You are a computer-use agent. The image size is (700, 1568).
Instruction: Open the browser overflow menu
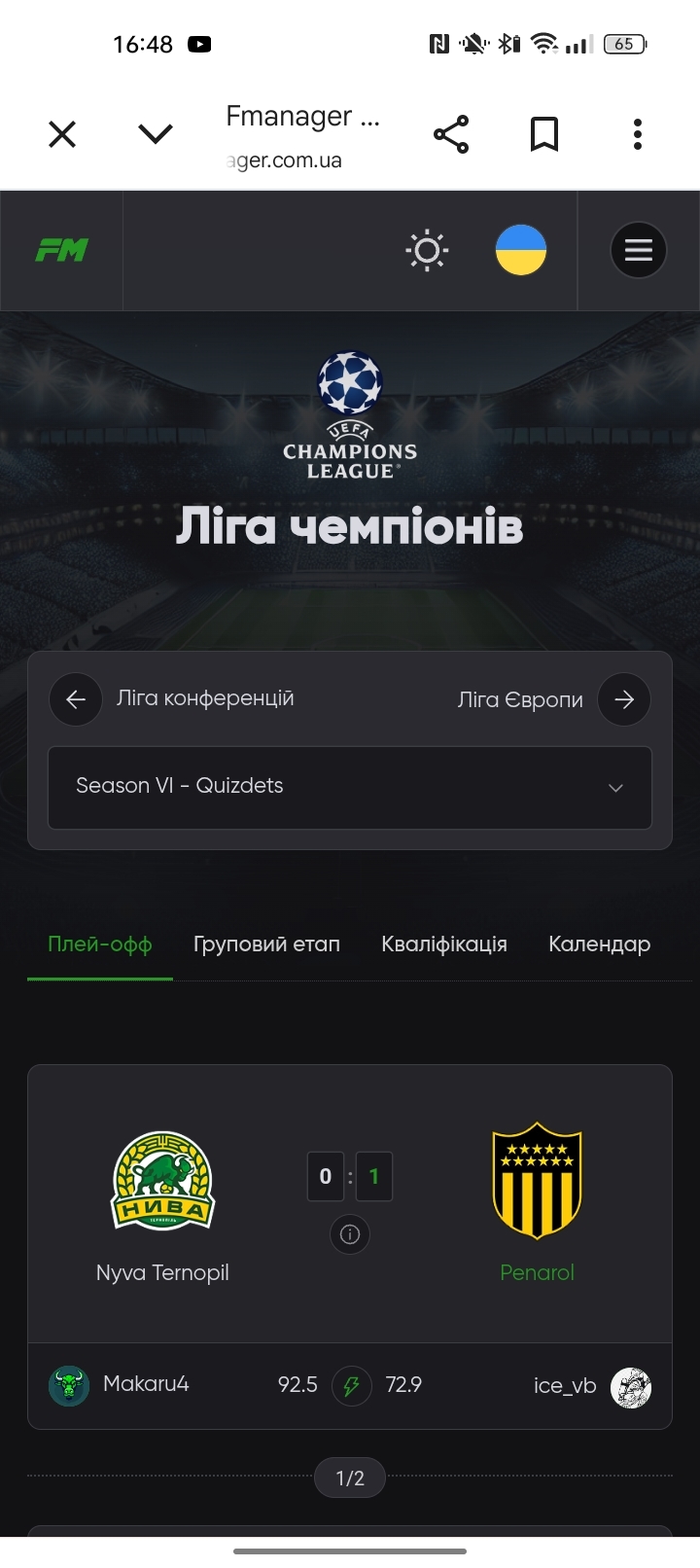638,134
